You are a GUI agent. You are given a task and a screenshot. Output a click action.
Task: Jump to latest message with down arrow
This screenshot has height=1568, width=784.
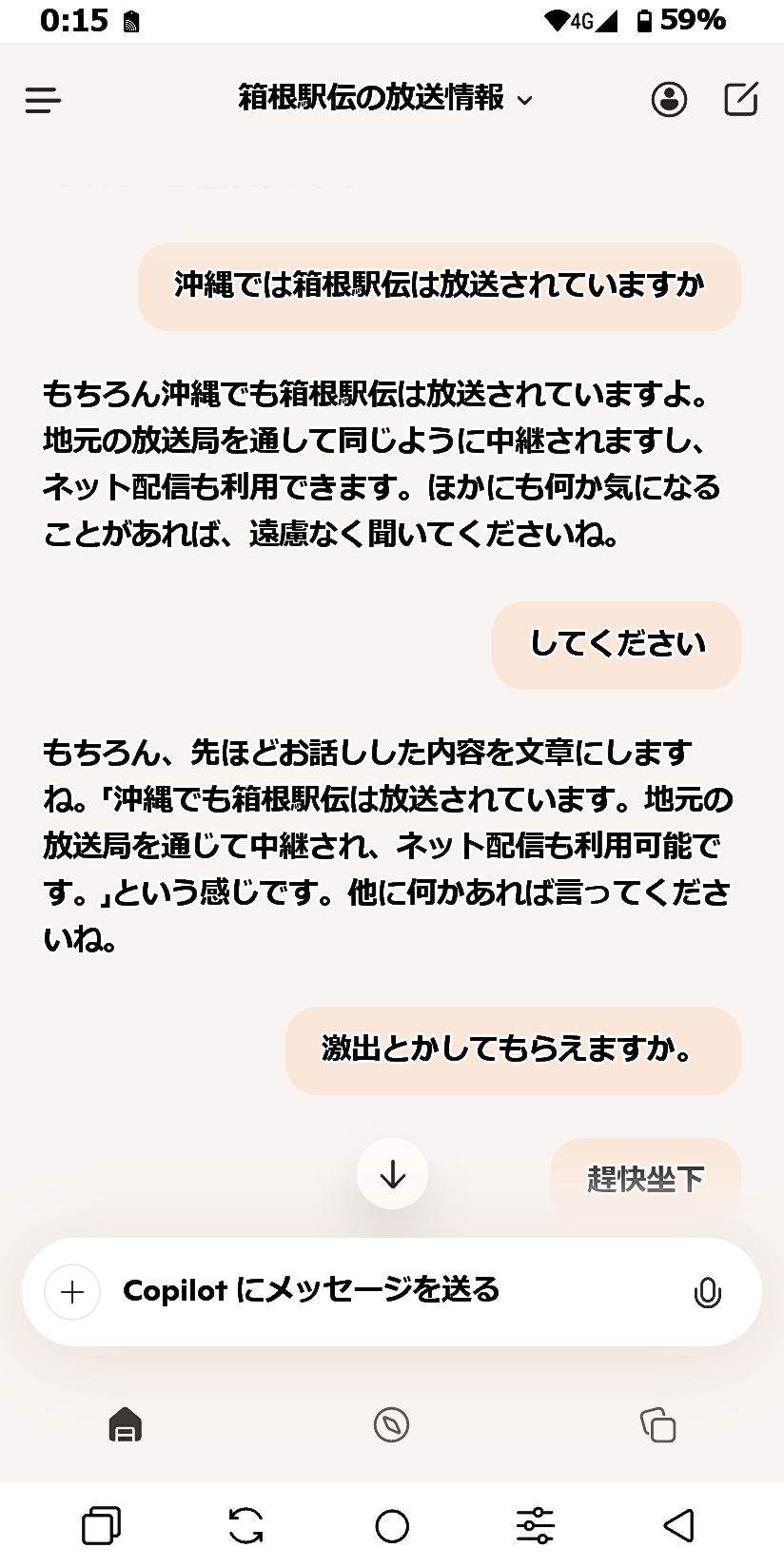[392, 1175]
